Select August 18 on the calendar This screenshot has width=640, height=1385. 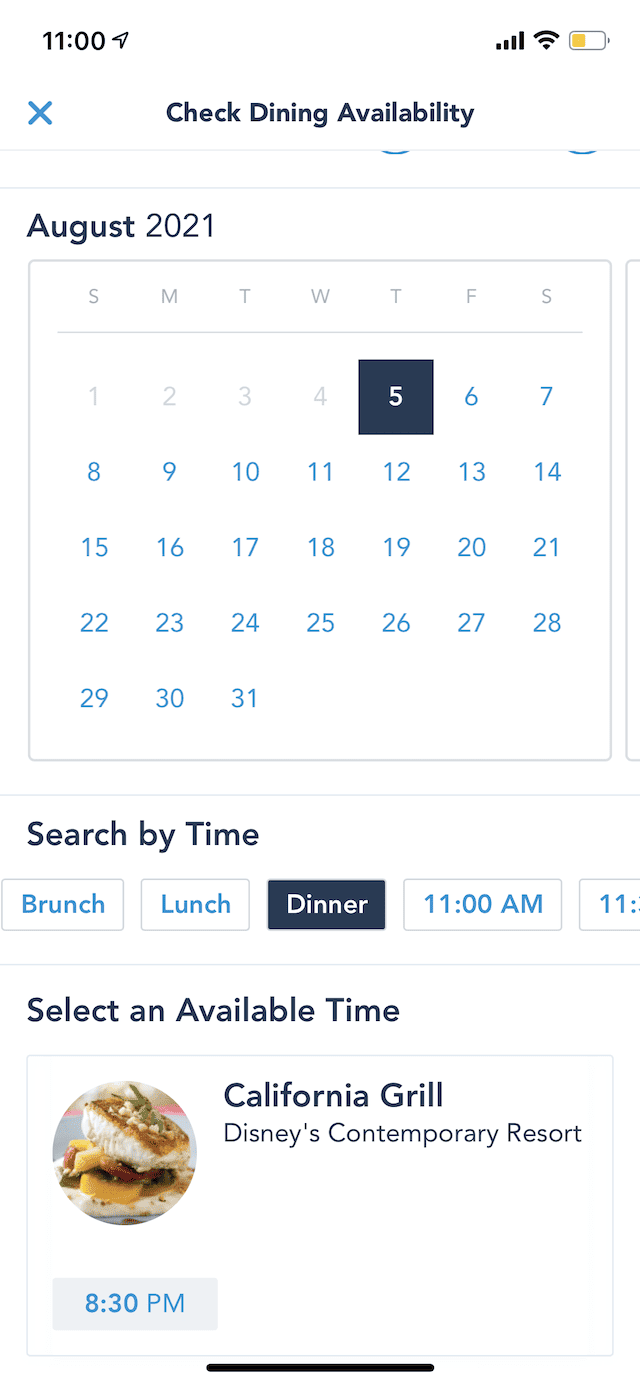pos(320,547)
